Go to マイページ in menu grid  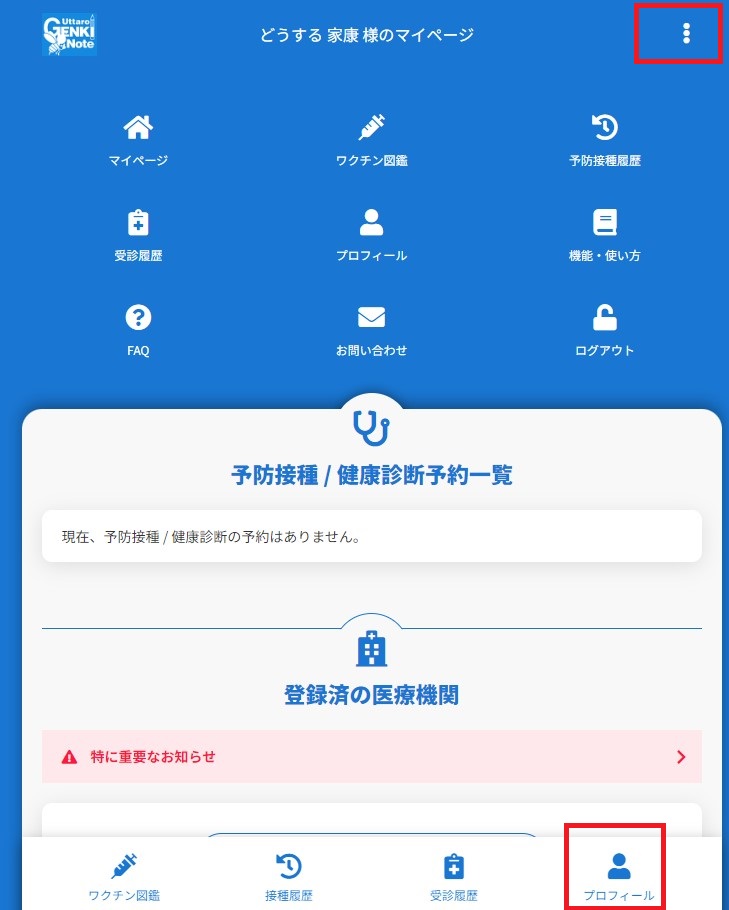tap(138, 140)
